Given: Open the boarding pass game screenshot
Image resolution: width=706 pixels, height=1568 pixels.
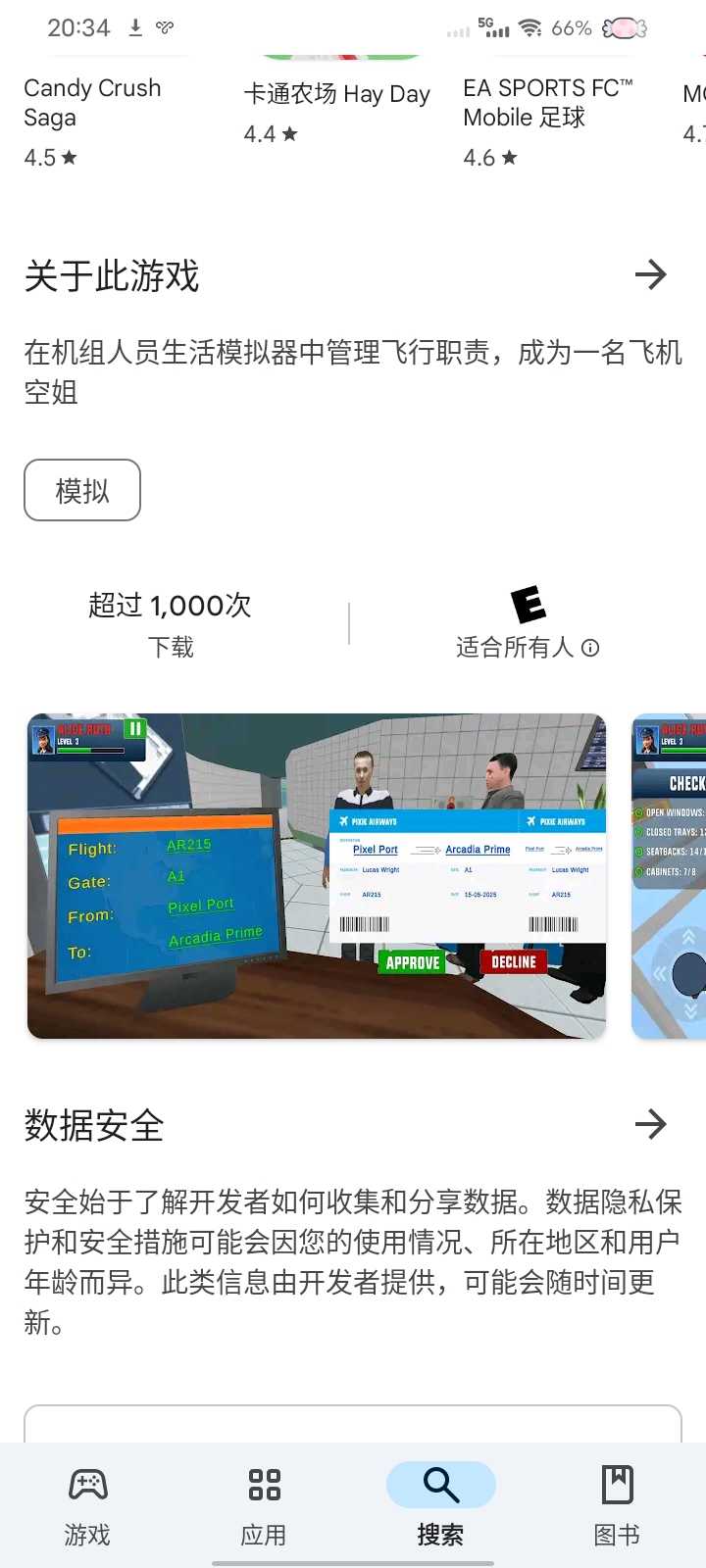Looking at the screenshot, I should 317,875.
